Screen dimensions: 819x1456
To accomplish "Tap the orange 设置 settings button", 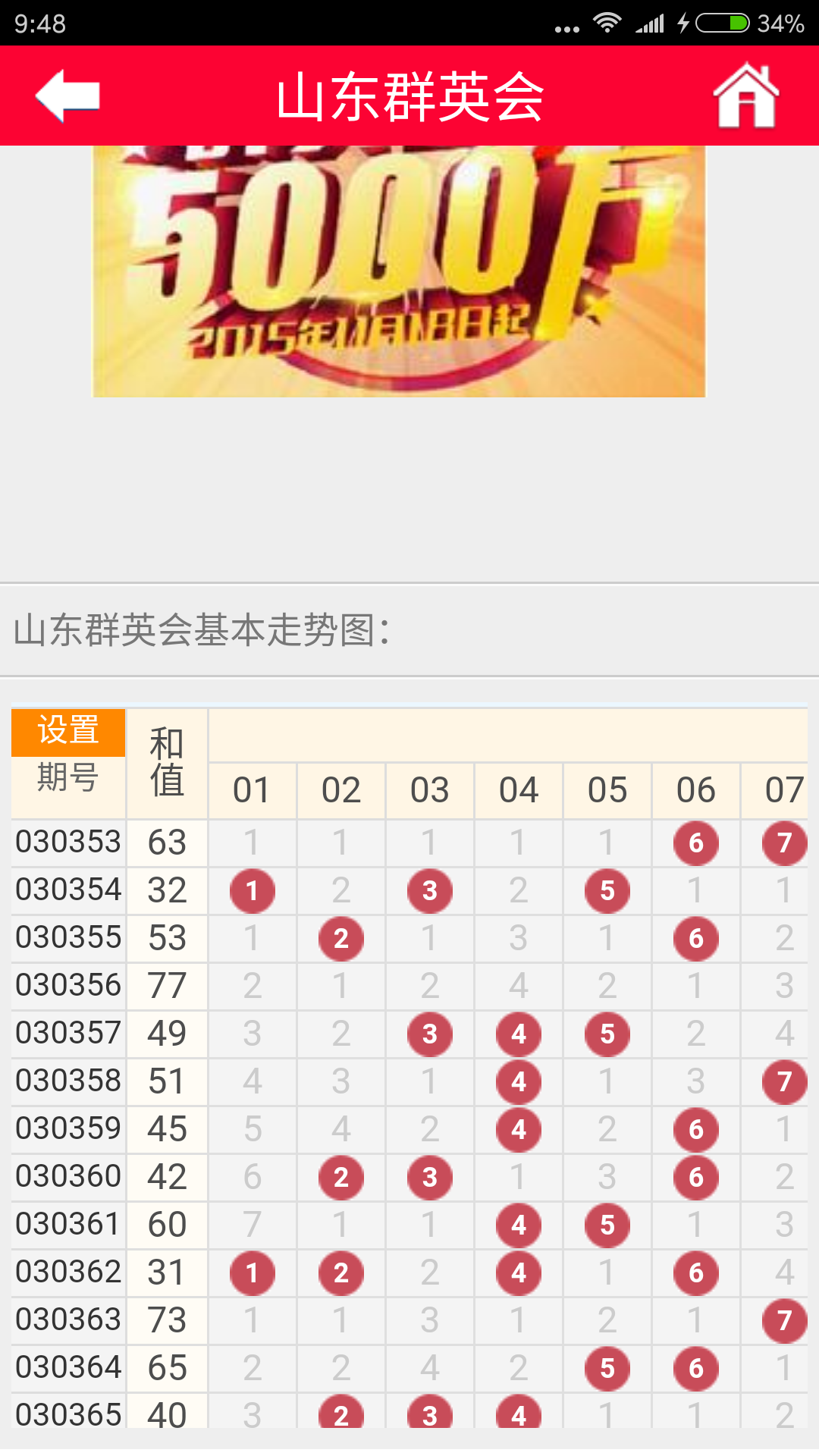I will coord(68,732).
